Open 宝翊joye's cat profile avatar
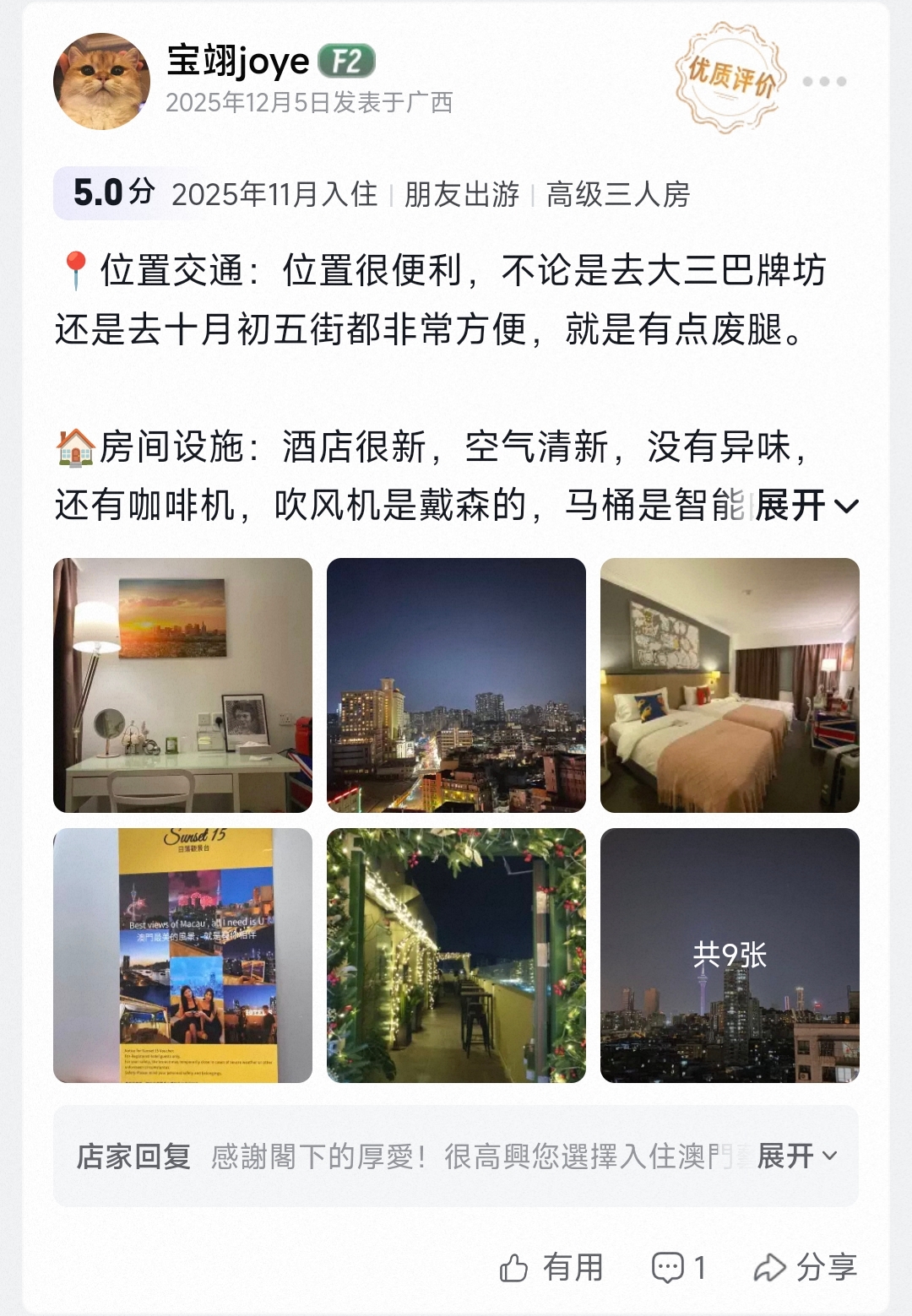Screen dimensions: 912x1316 (x=102, y=82)
